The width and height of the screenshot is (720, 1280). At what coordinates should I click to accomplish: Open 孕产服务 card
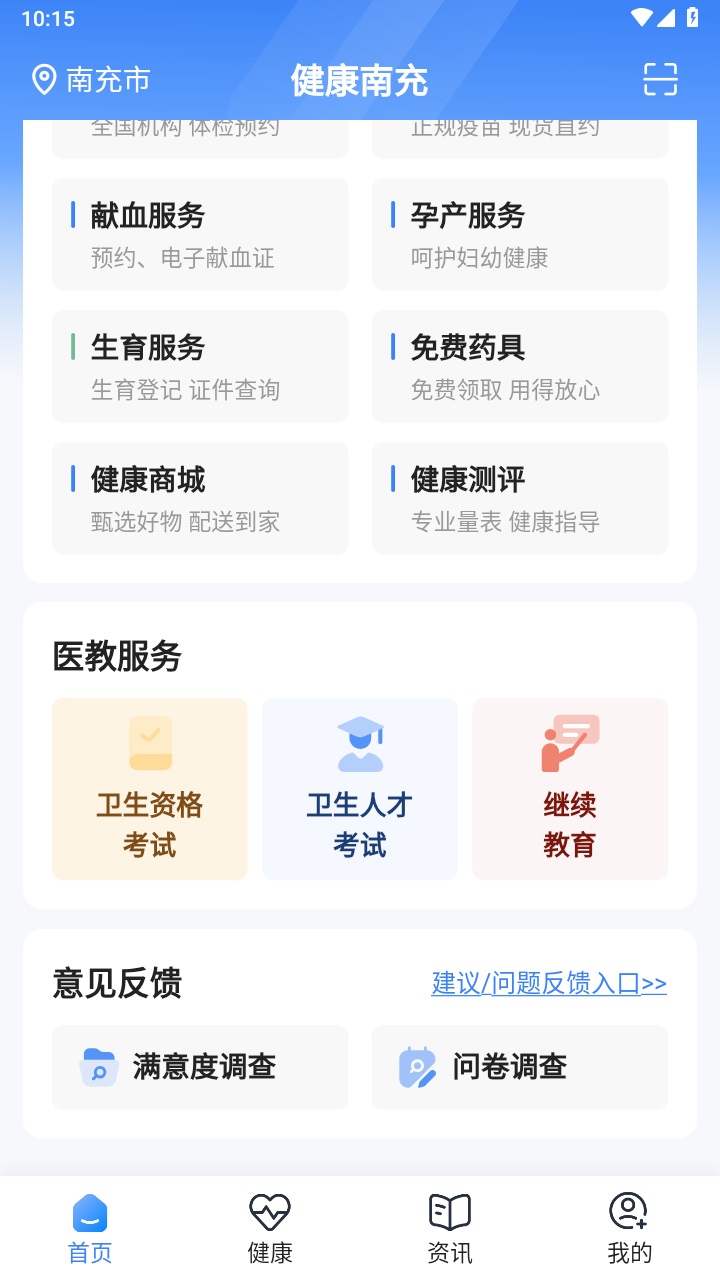pos(520,235)
